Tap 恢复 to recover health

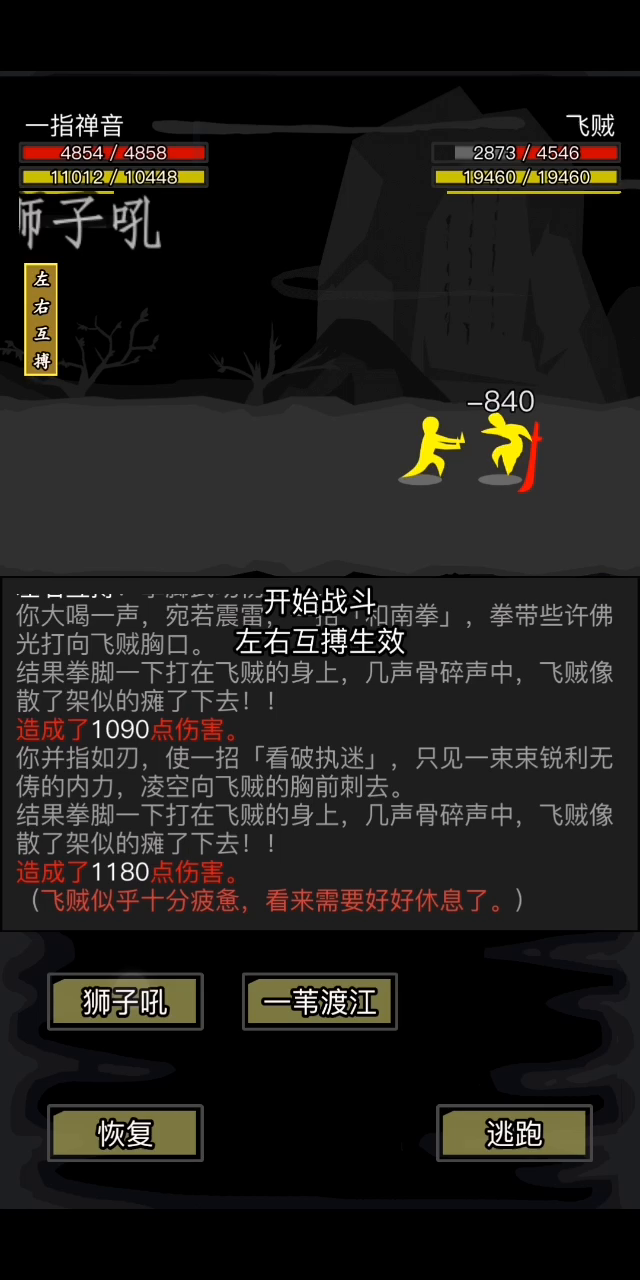pyautogui.click(x=125, y=1132)
